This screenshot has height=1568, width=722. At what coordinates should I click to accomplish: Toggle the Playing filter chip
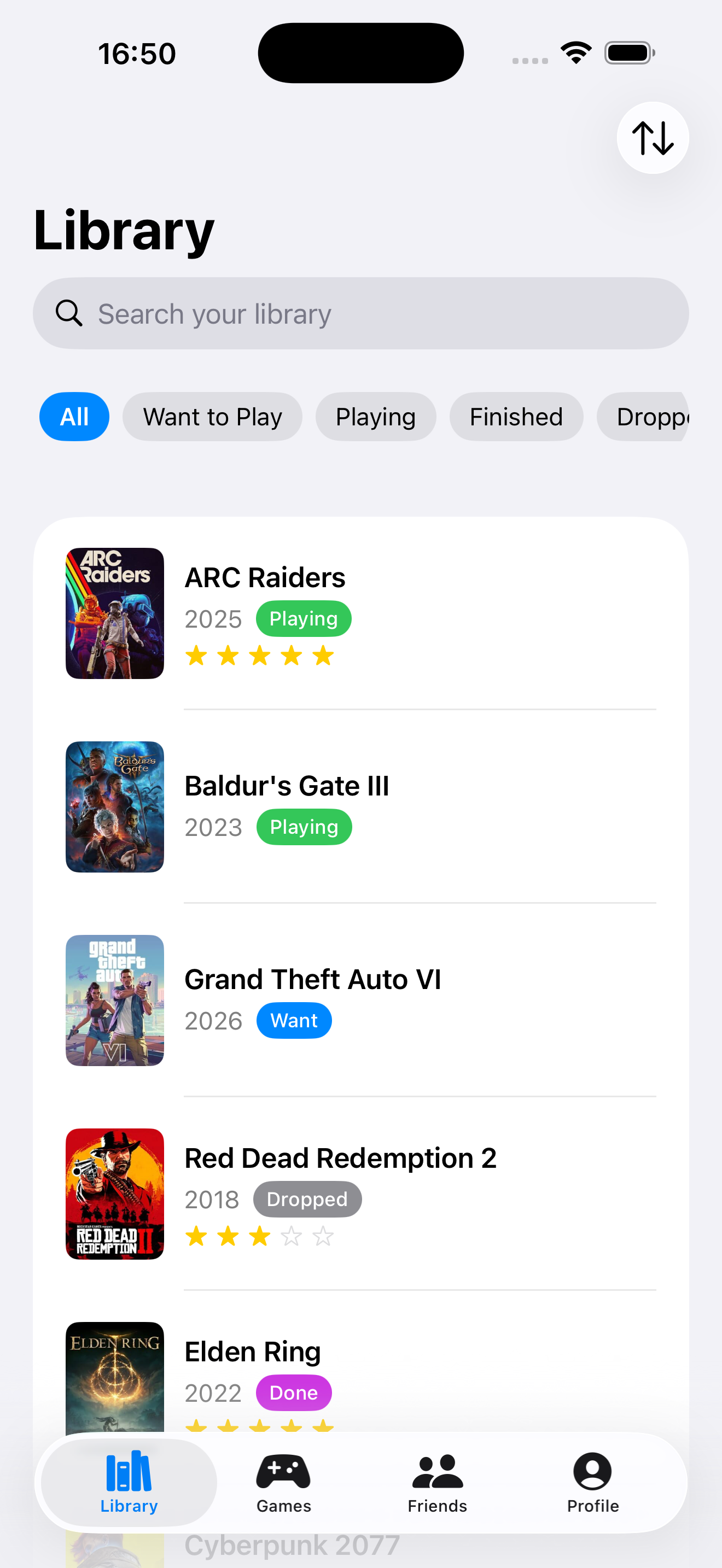coord(375,417)
